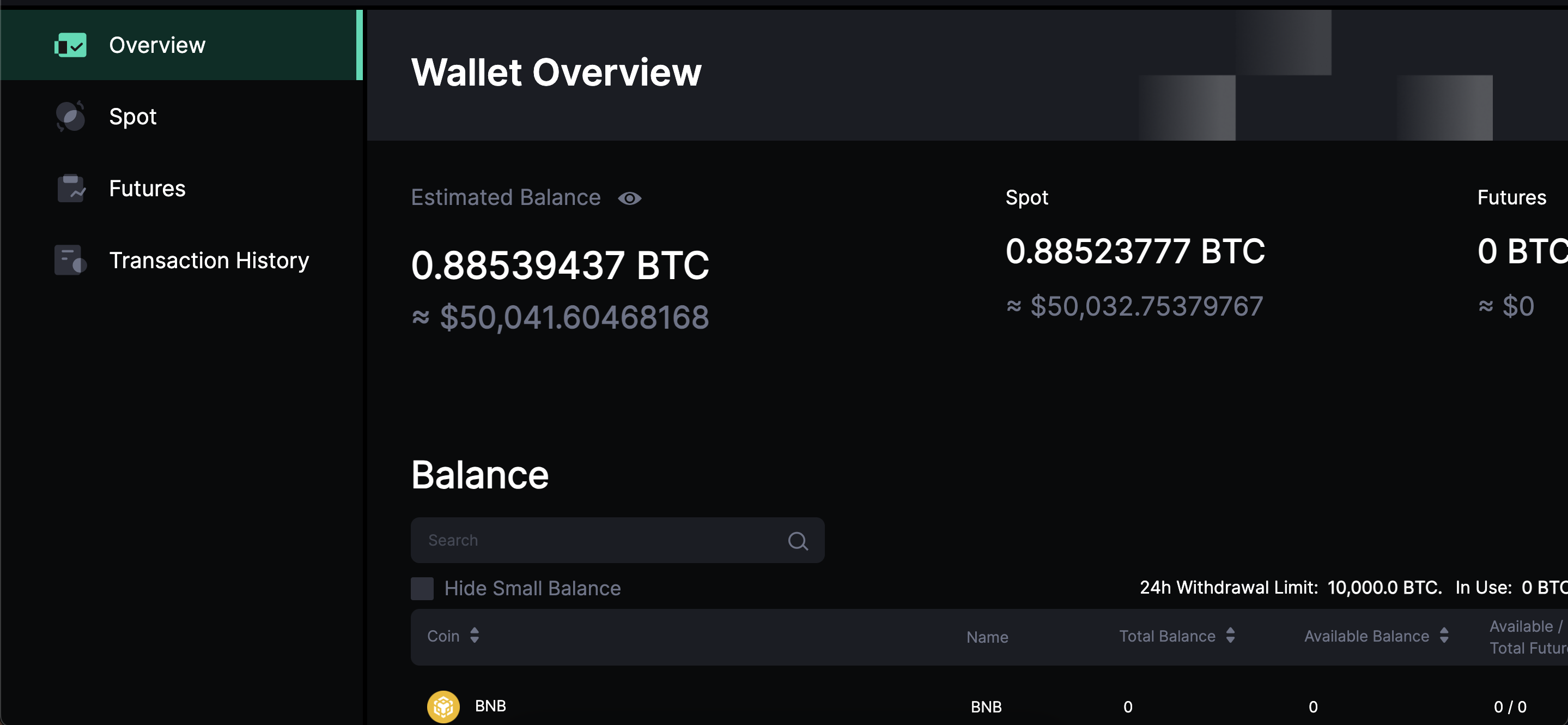Open Transaction History

(x=208, y=260)
